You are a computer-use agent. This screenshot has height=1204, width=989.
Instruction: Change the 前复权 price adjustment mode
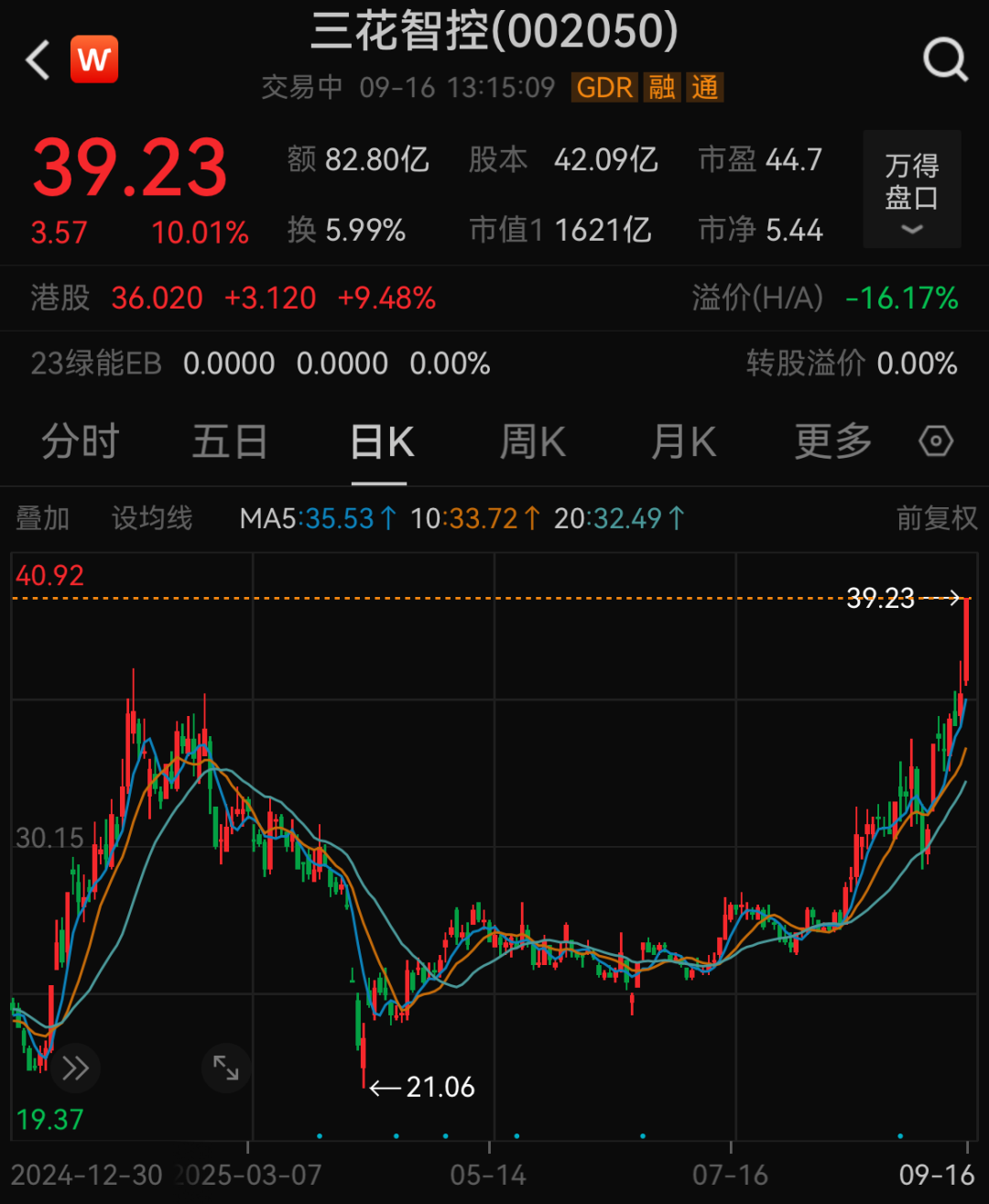[937, 518]
